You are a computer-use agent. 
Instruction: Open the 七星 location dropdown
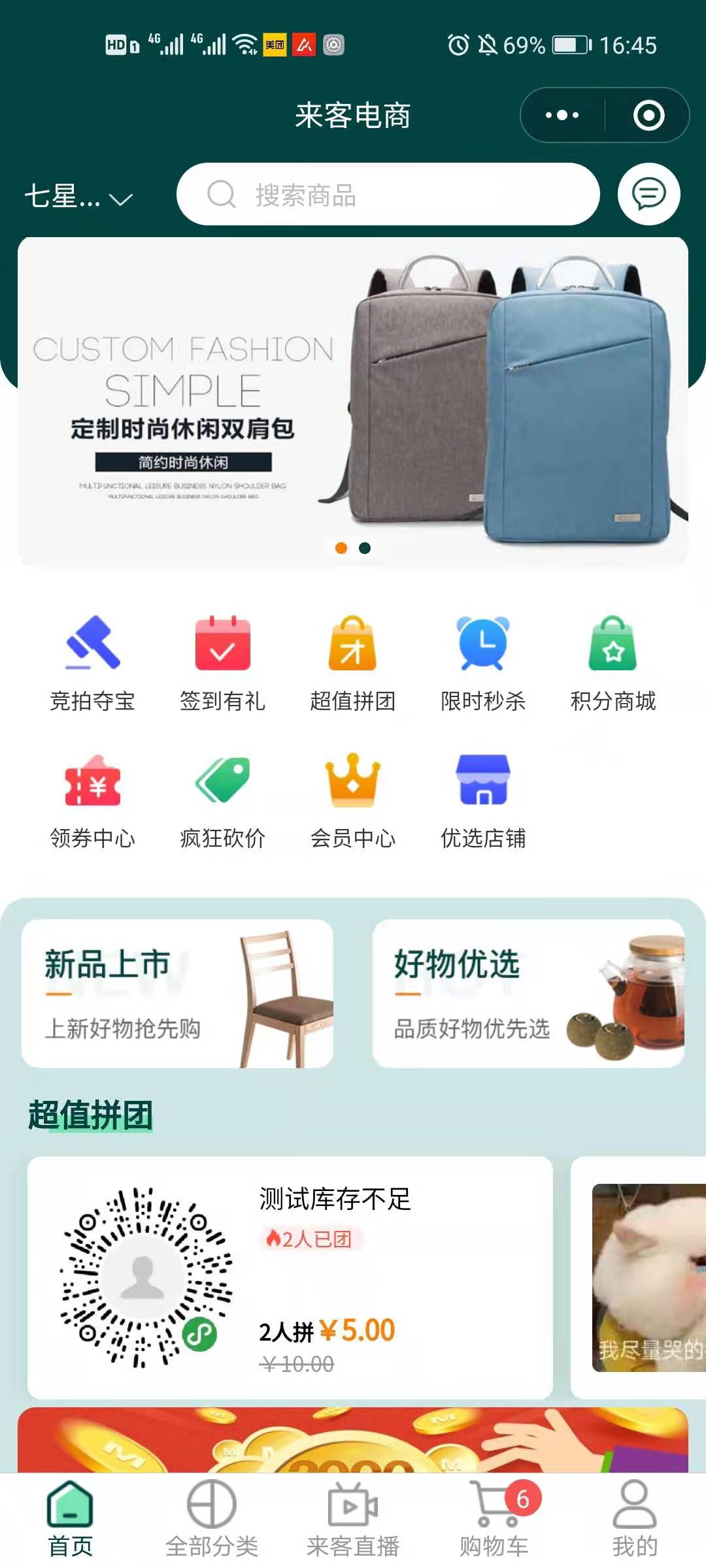click(78, 196)
